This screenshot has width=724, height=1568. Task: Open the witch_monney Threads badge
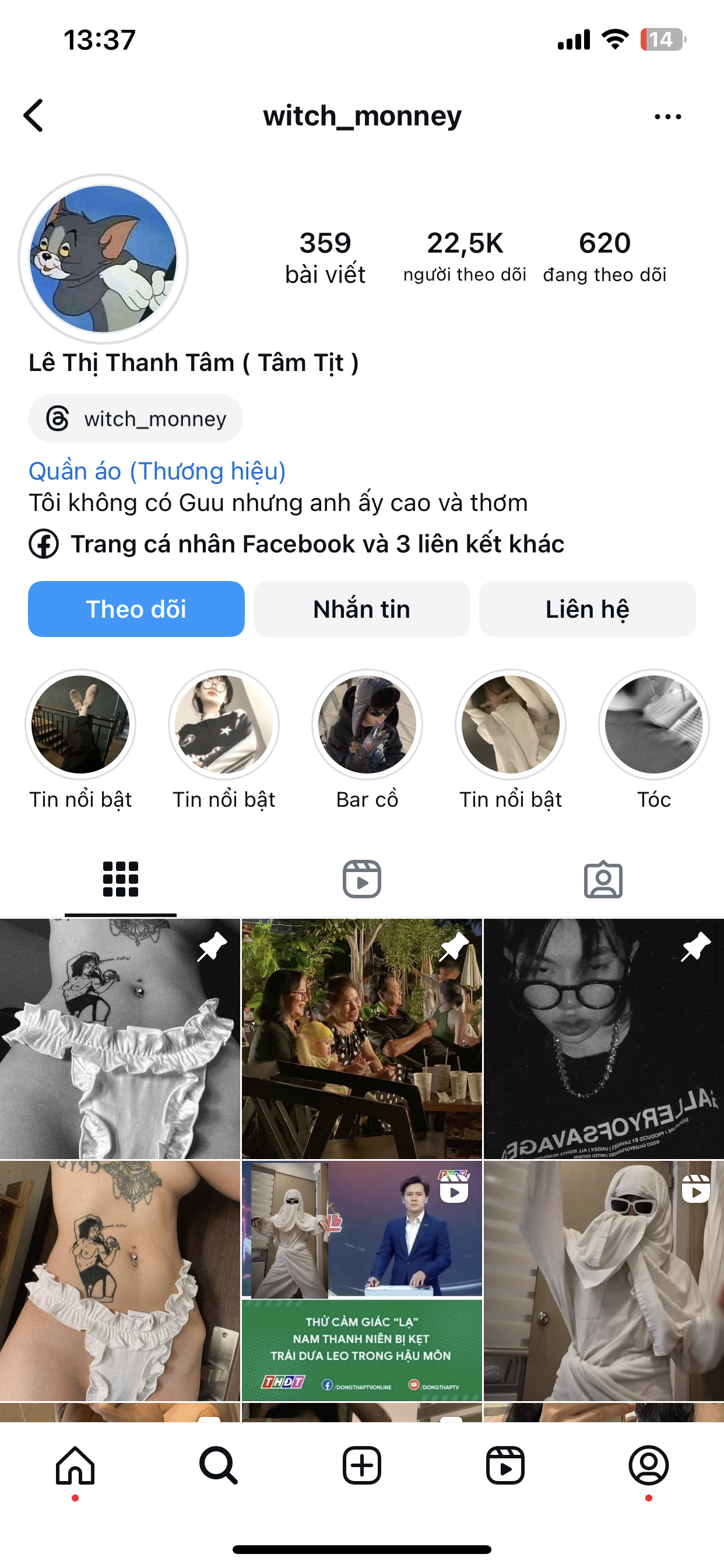[x=136, y=419]
